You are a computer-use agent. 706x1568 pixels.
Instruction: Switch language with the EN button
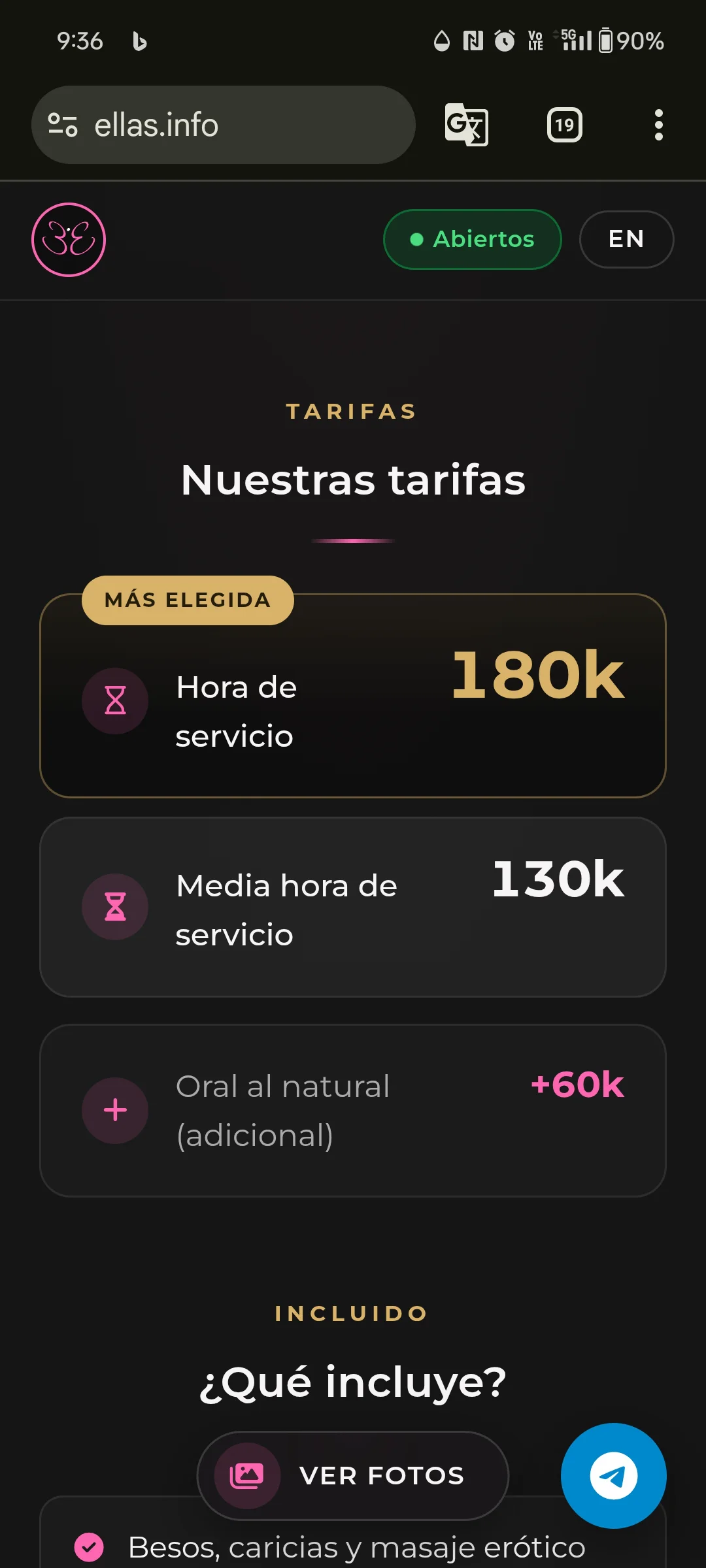coord(626,239)
